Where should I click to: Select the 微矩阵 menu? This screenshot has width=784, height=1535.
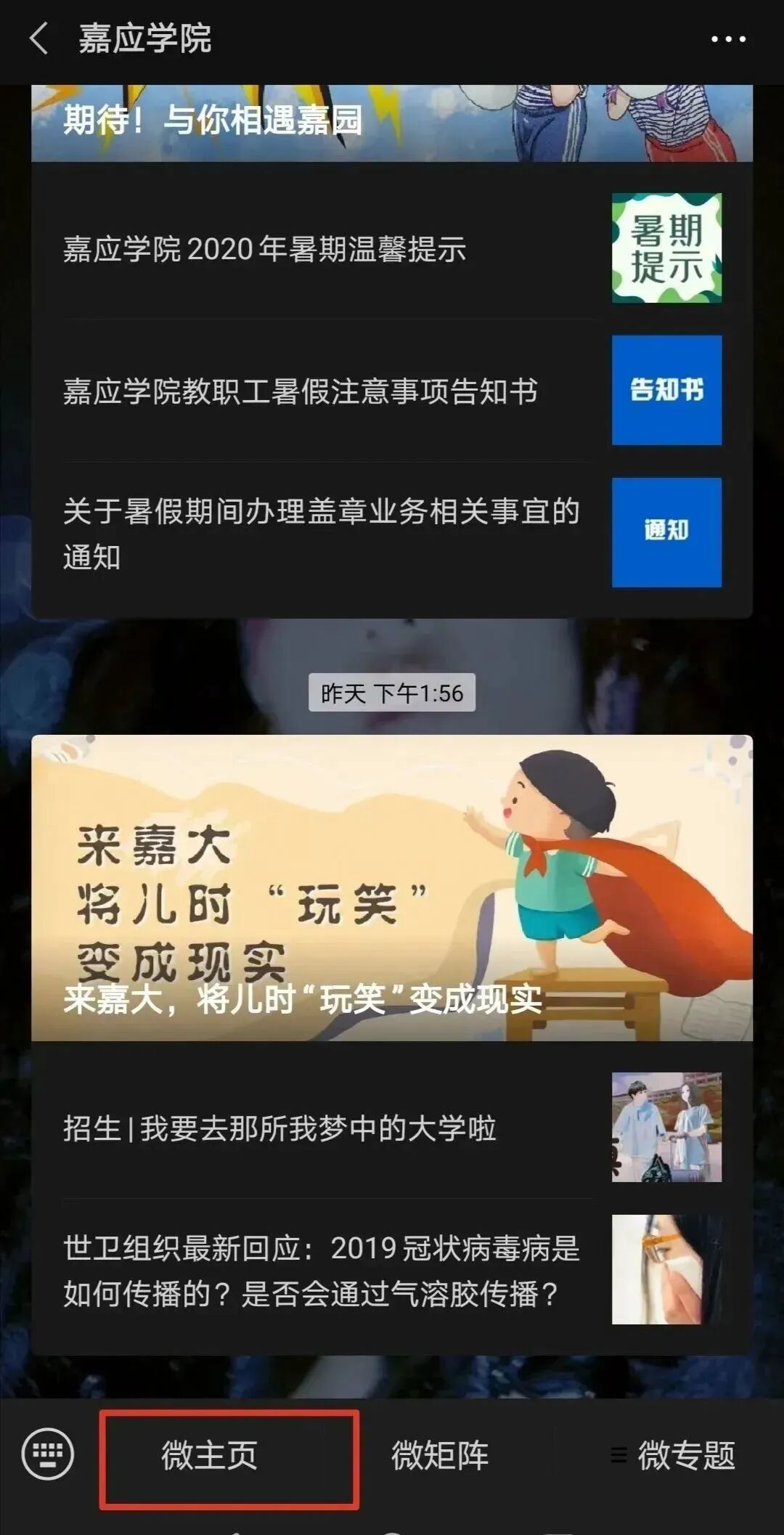pyautogui.click(x=440, y=1456)
